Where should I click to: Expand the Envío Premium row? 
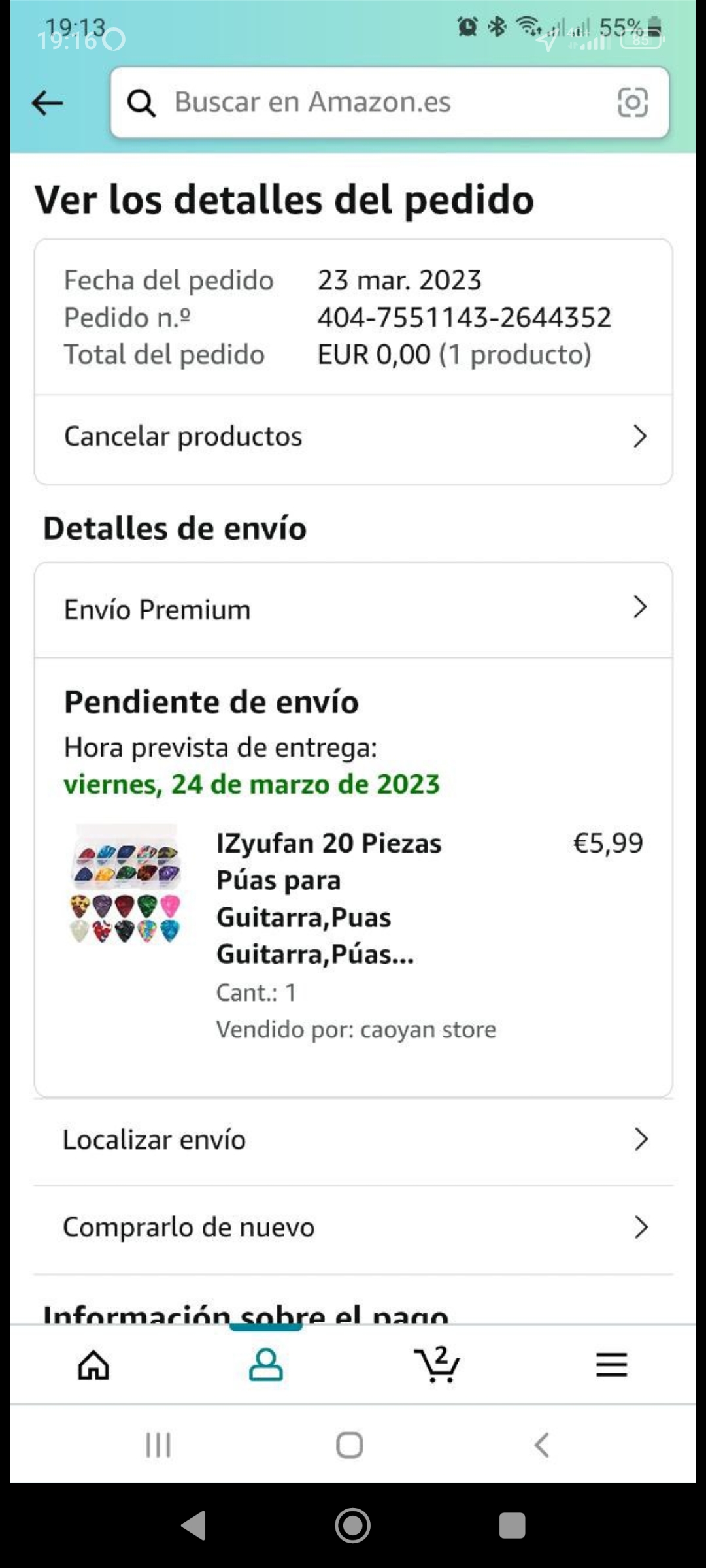click(353, 610)
